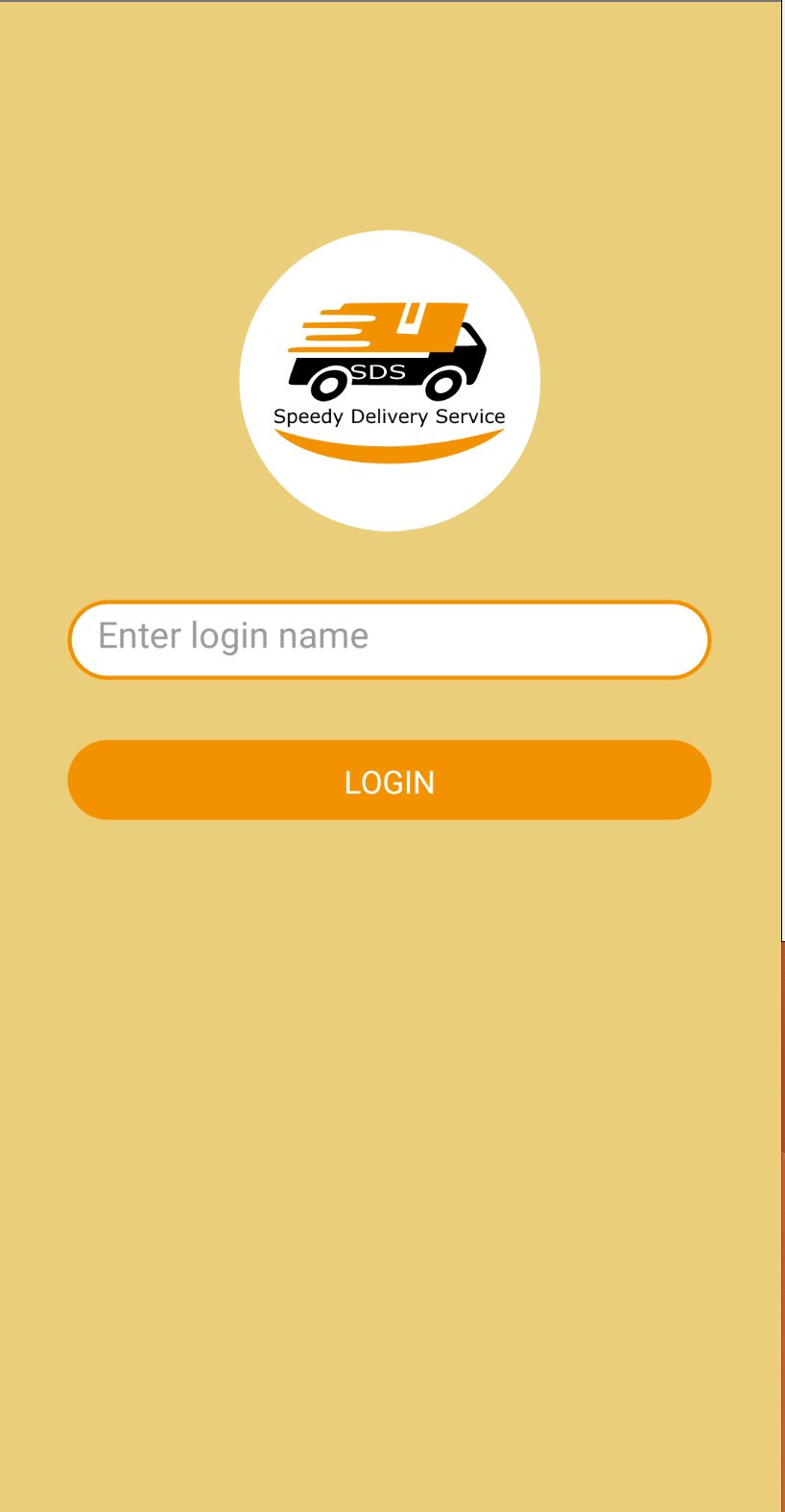Tap the Speedy Delivery Service text
The height and width of the screenshot is (1512, 785).
tap(389, 416)
